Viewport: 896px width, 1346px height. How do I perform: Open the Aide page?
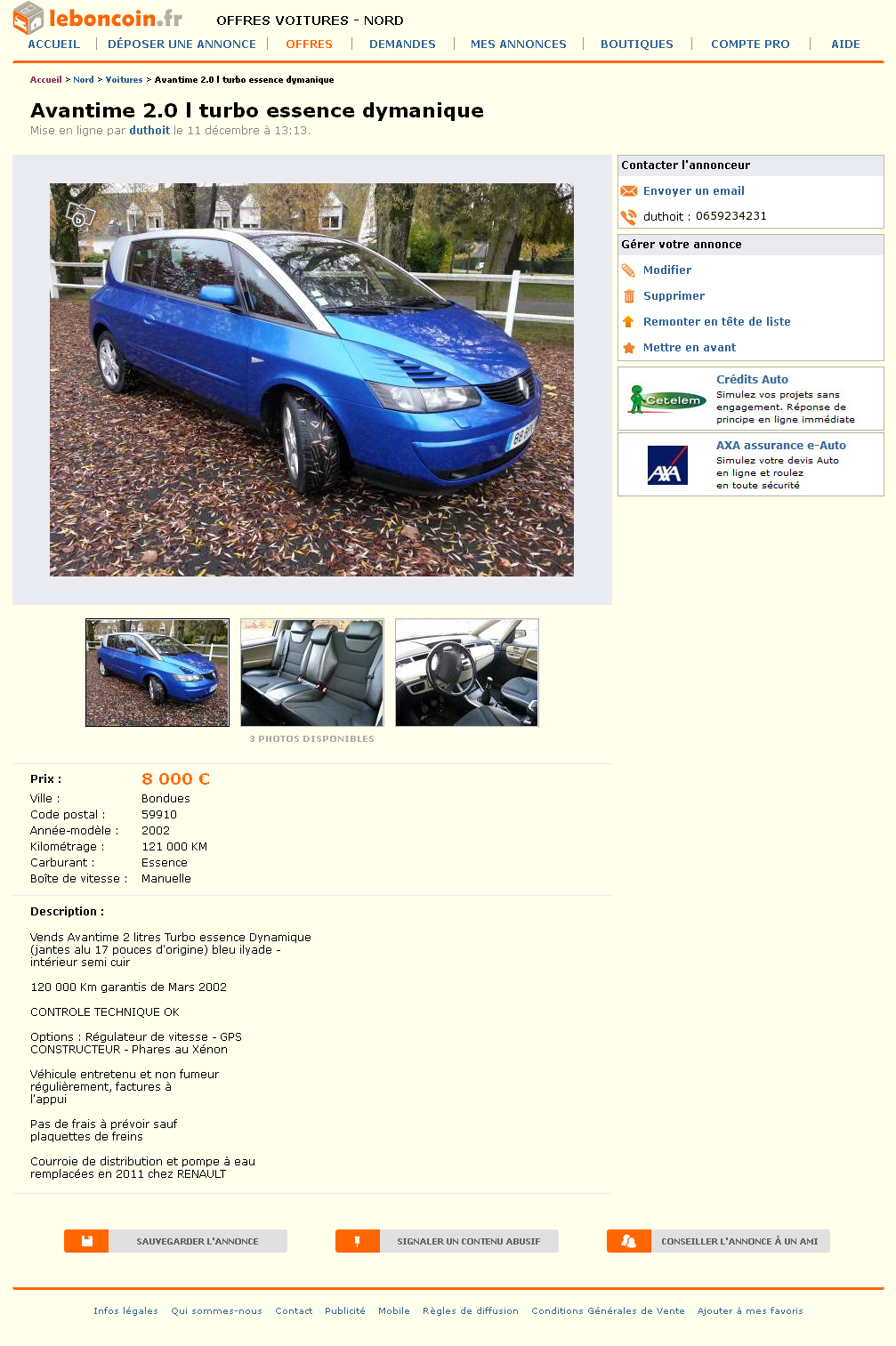845,44
